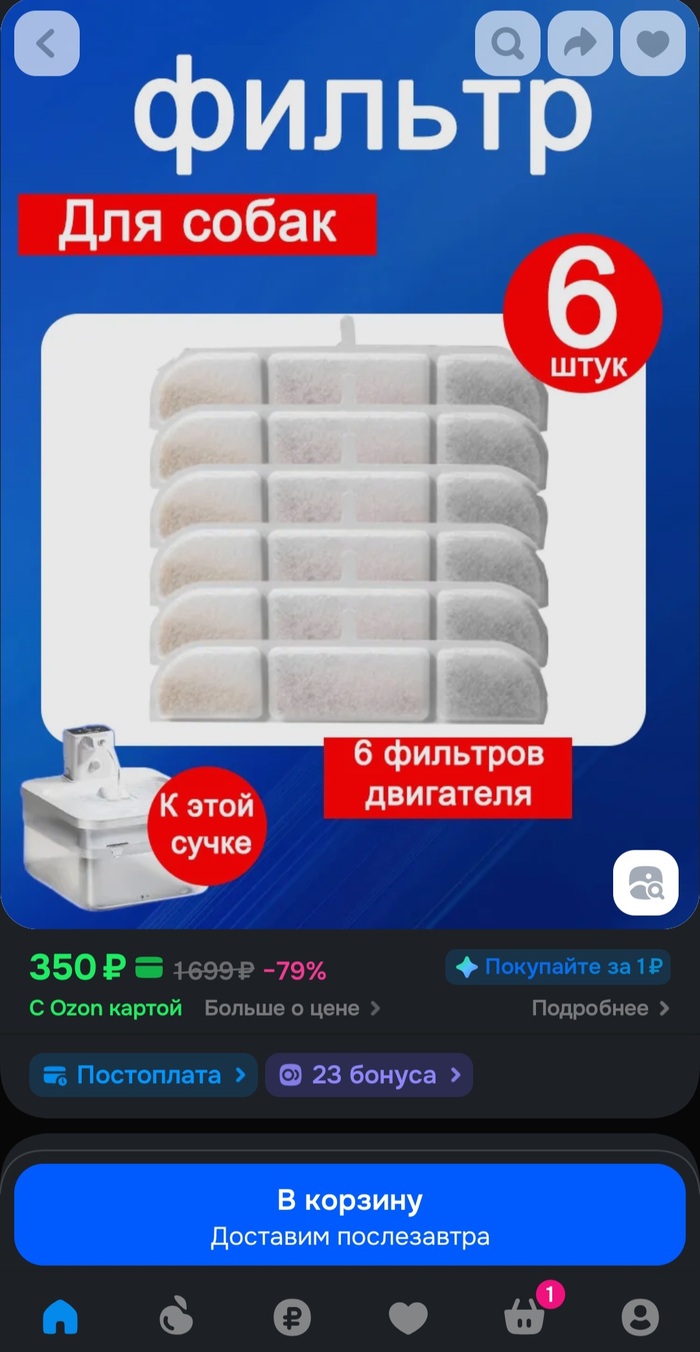700x1352 pixels.
Task: Find similar items by image search
Action: [x=645, y=882]
